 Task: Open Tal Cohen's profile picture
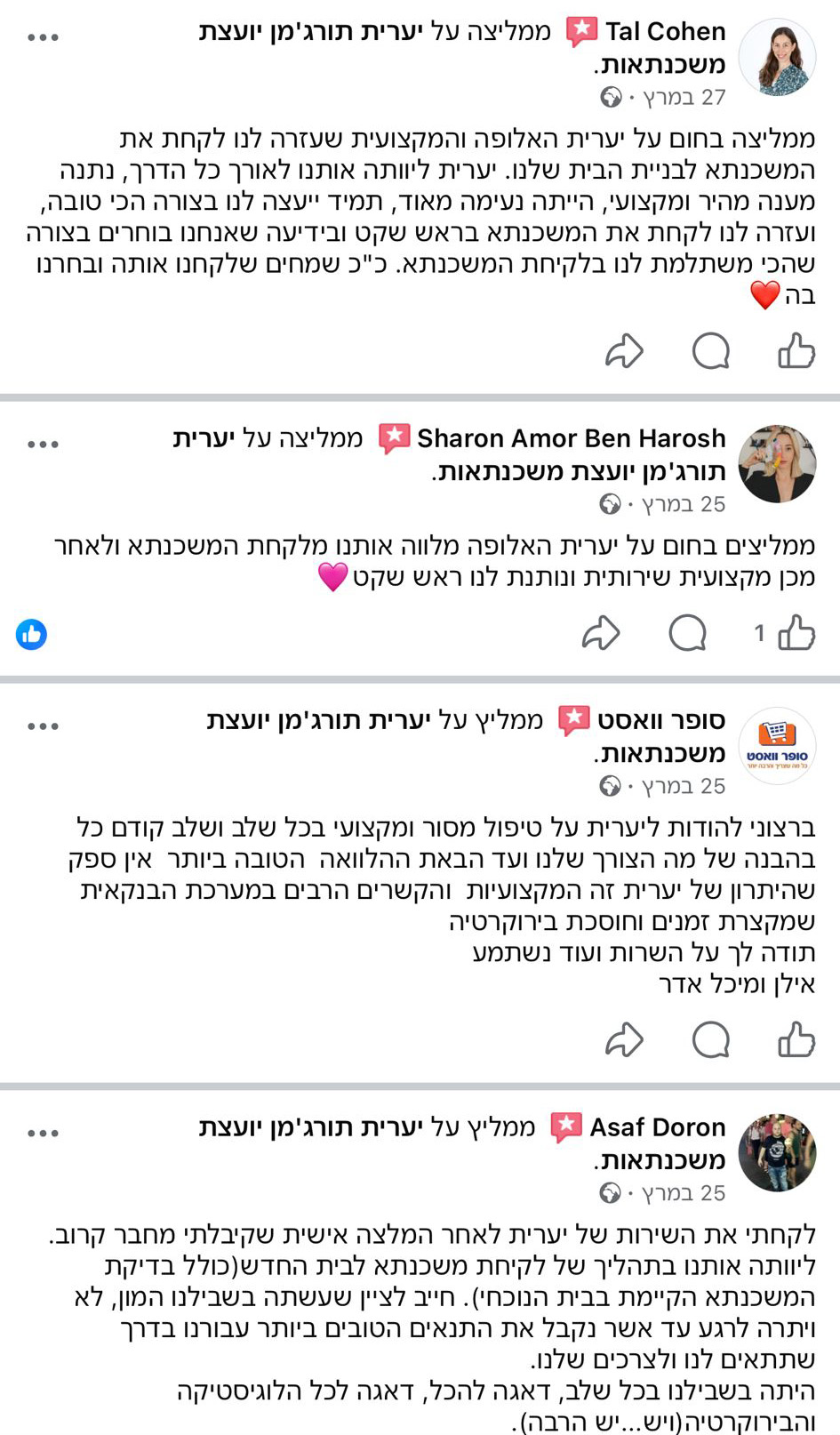click(x=777, y=57)
